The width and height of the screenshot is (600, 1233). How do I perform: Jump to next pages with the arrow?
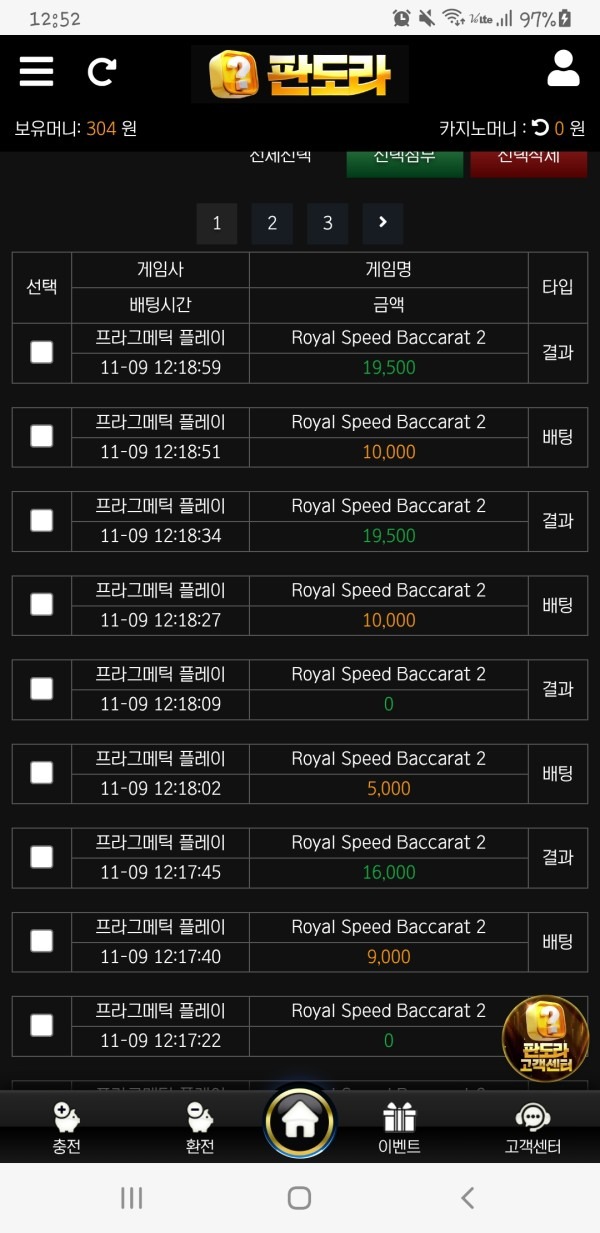click(383, 223)
